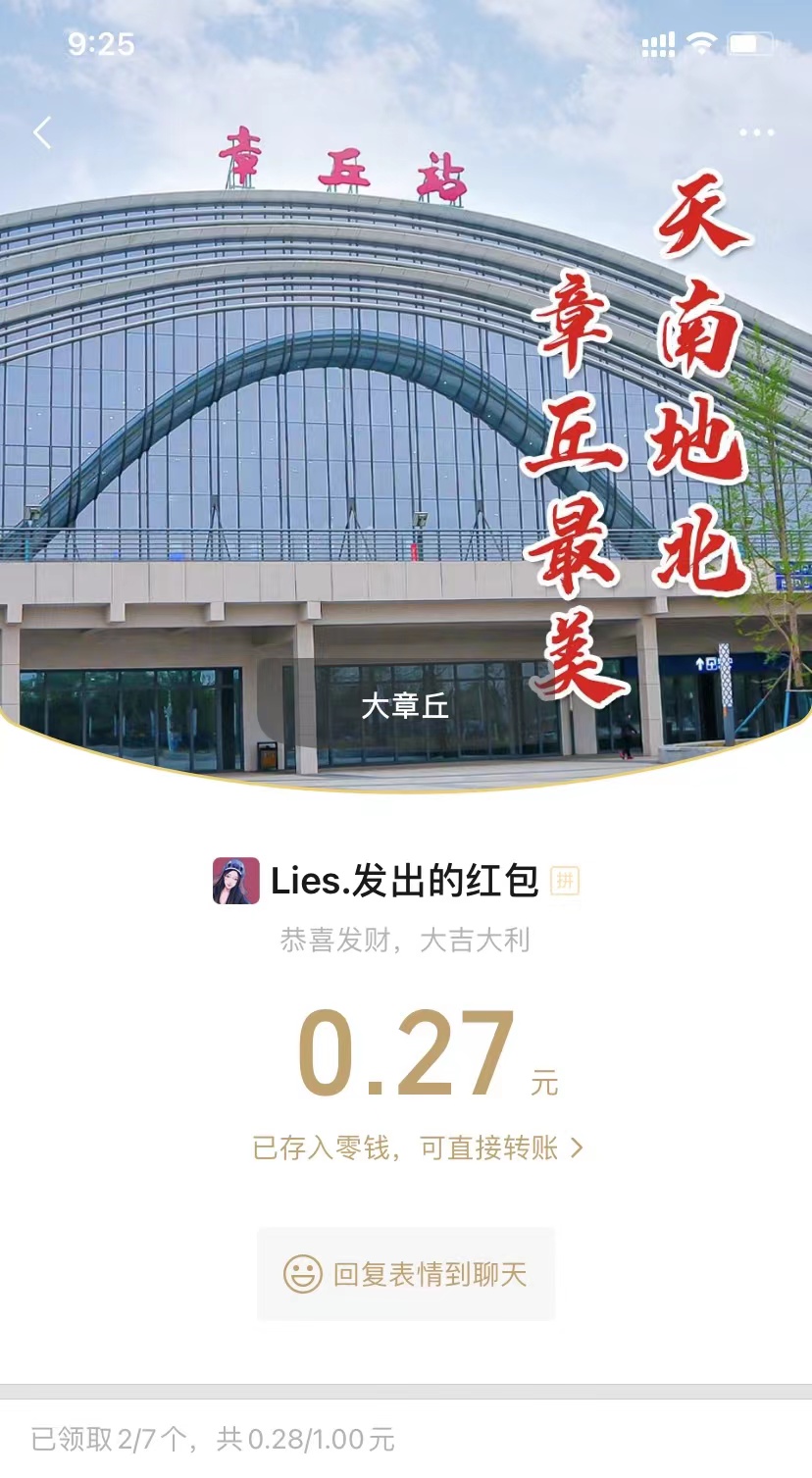Go back using the top-left arrow
Image resolution: width=812 pixels, height=1478 pixels.
click(x=42, y=132)
